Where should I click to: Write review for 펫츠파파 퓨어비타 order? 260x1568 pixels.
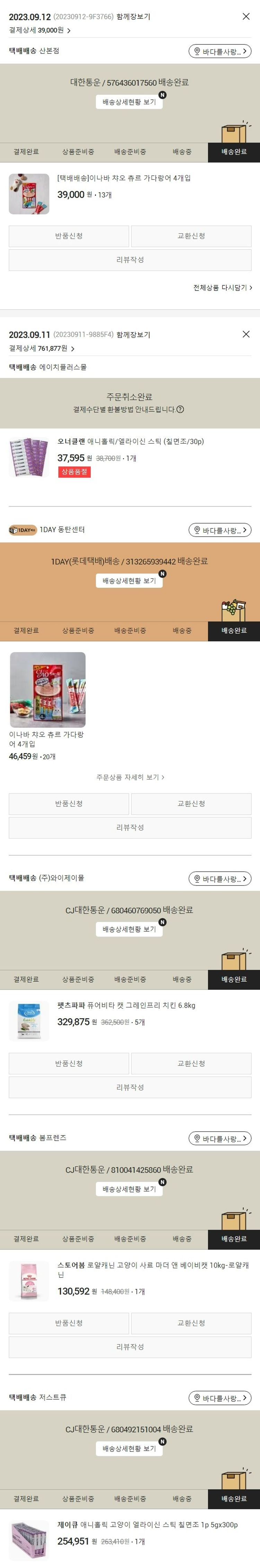[129, 1087]
